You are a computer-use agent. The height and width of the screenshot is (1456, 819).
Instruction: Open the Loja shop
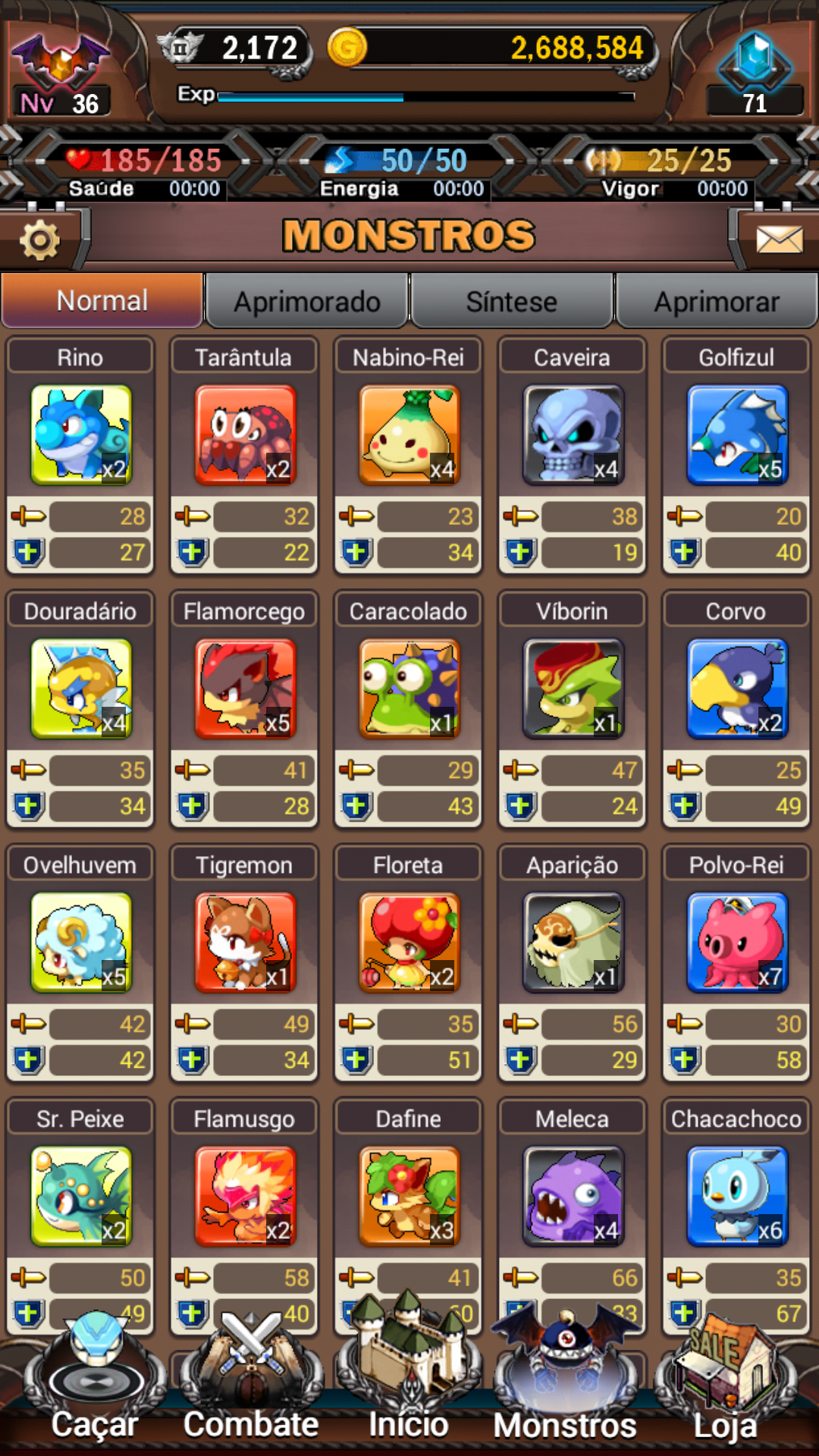click(725, 1388)
